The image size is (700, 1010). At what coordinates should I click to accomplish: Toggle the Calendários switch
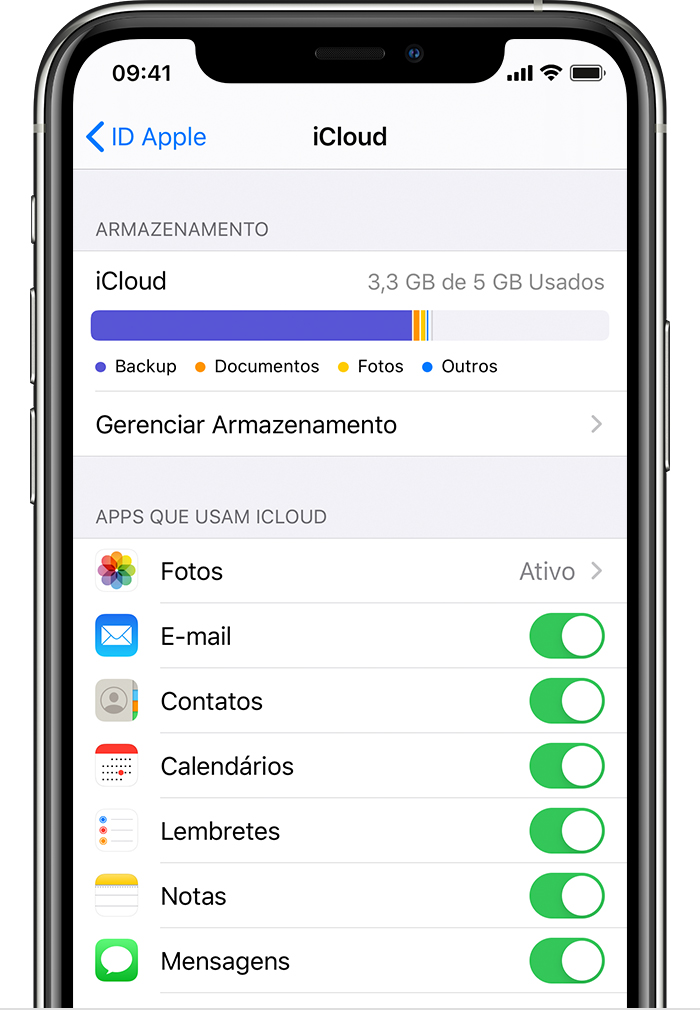pos(567,766)
